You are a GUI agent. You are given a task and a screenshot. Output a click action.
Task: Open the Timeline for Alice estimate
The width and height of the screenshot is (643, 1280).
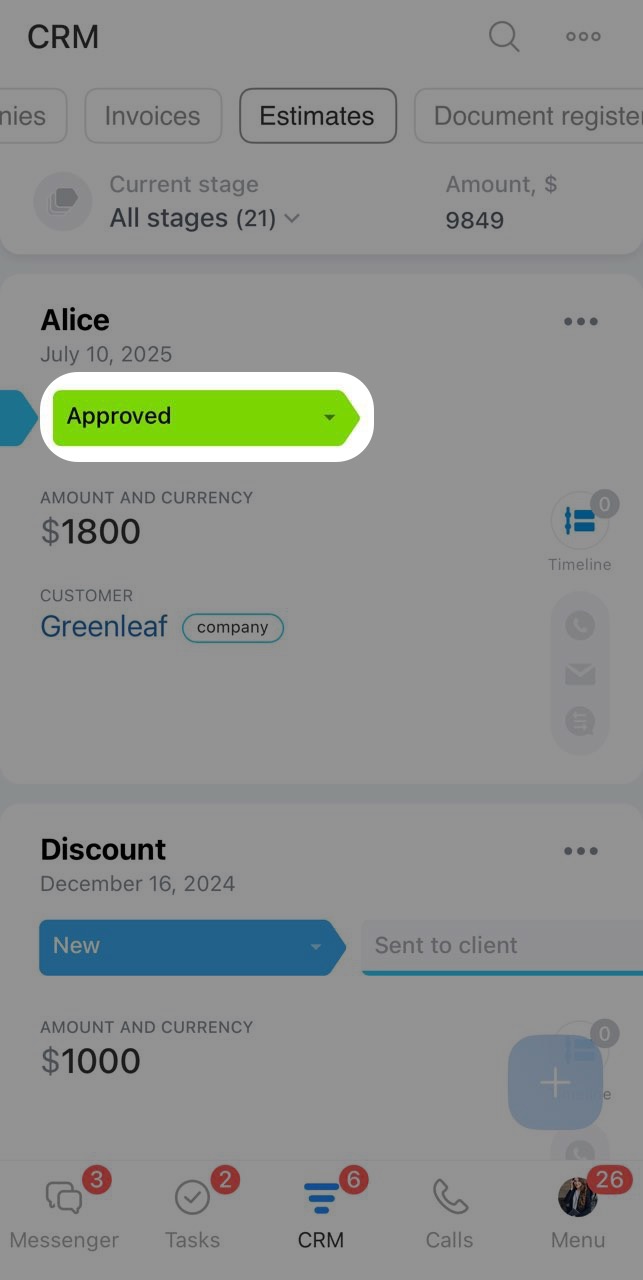579,522
